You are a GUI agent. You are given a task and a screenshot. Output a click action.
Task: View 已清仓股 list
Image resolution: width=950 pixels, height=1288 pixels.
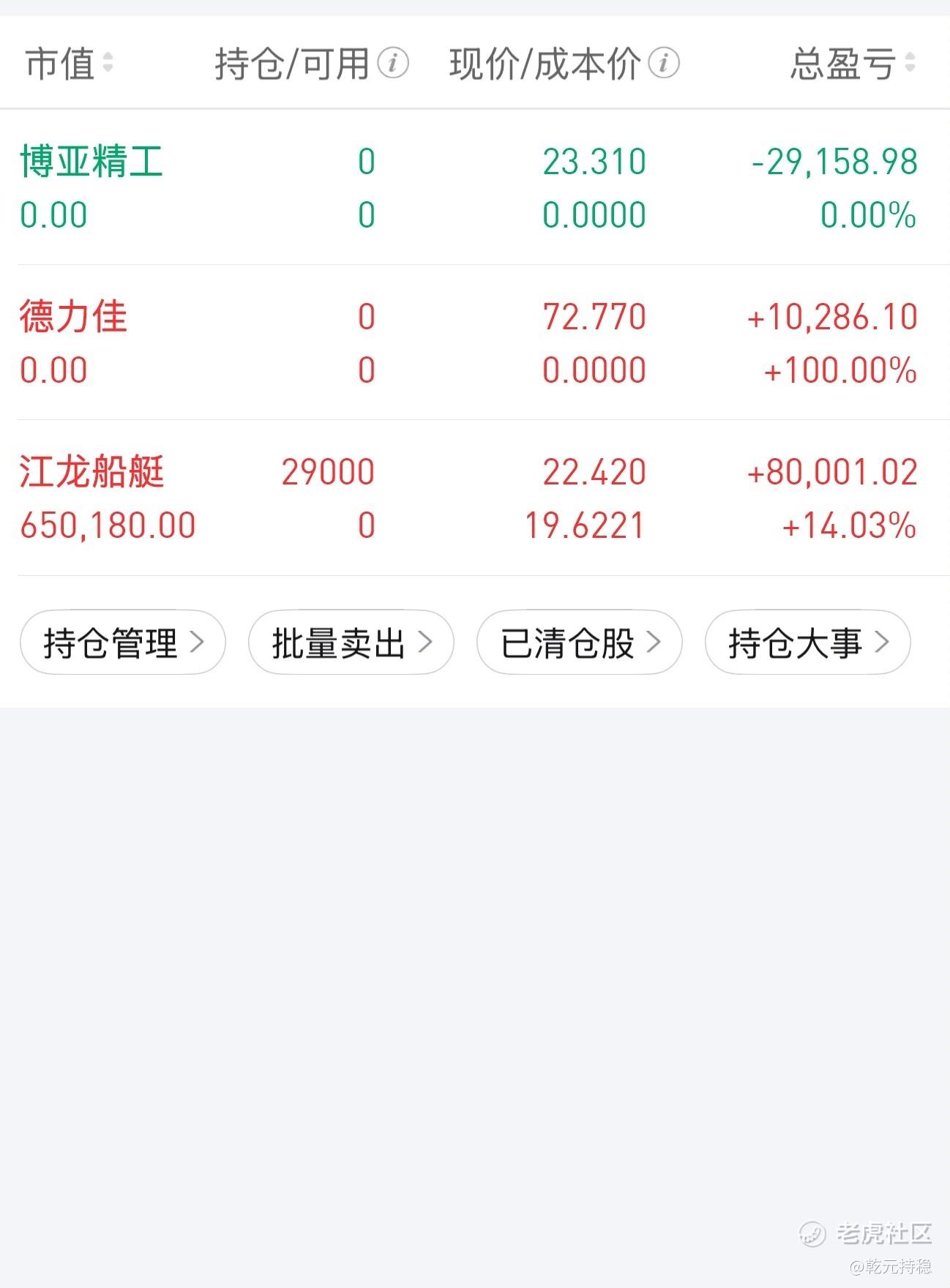[x=580, y=643]
